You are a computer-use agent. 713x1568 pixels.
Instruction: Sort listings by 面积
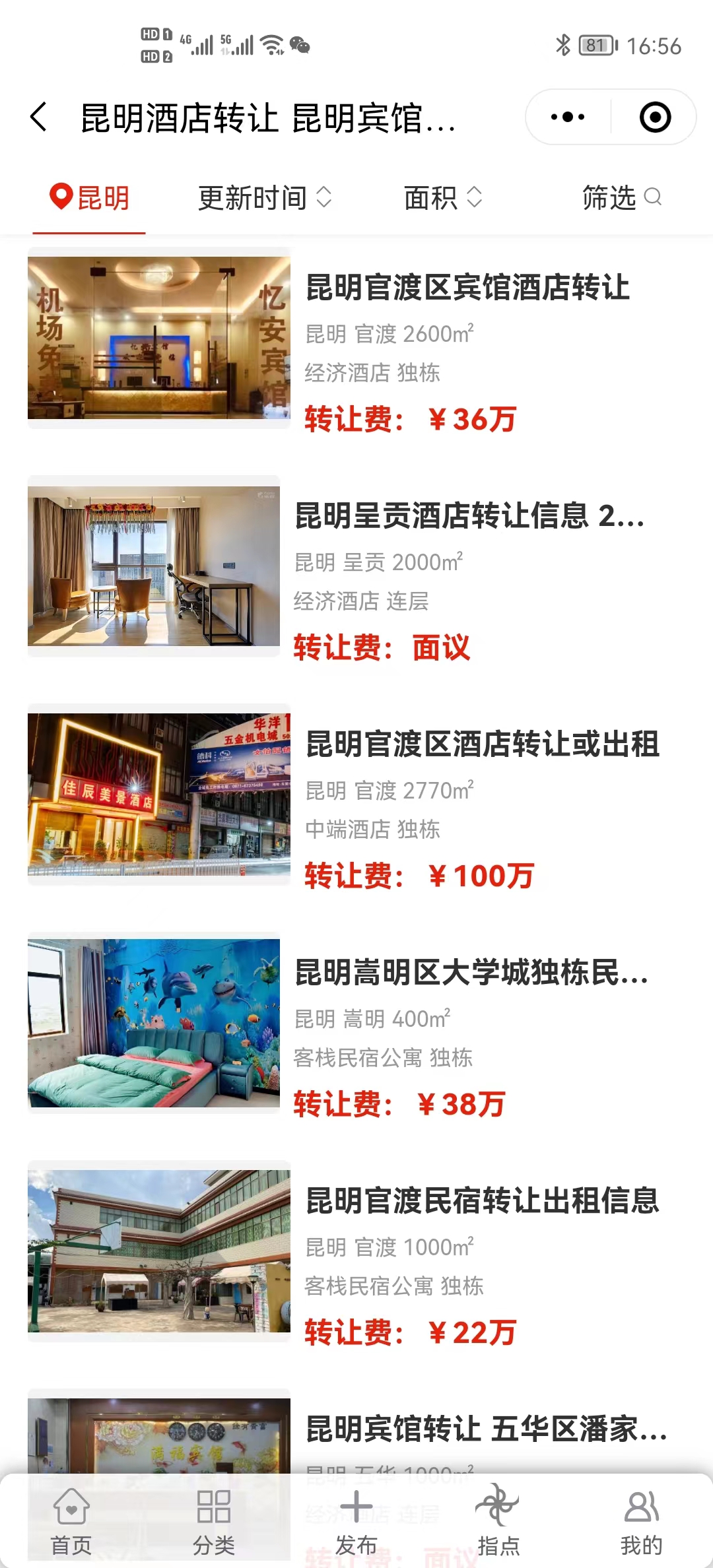pyautogui.click(x=442, y=198)
